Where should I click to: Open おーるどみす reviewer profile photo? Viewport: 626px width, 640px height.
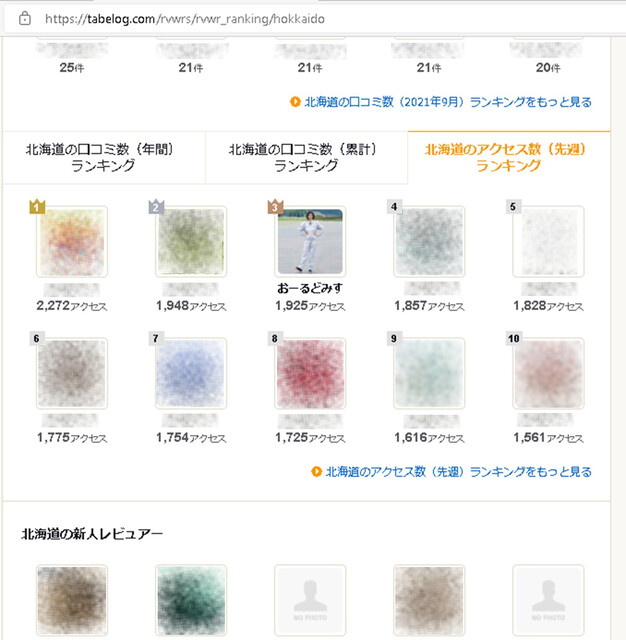(310, 241)
